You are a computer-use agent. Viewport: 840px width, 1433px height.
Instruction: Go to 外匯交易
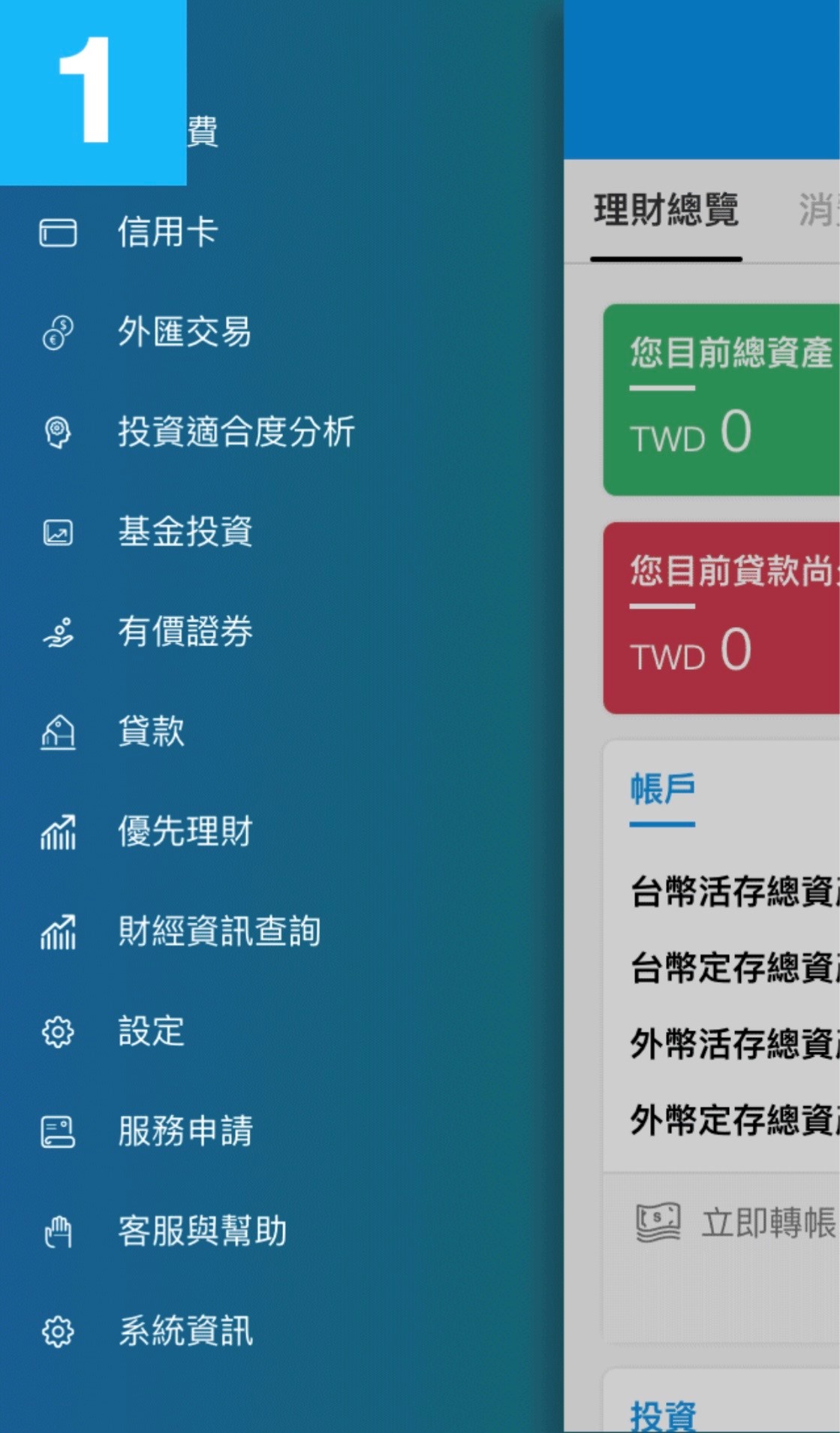pos(184,332)
